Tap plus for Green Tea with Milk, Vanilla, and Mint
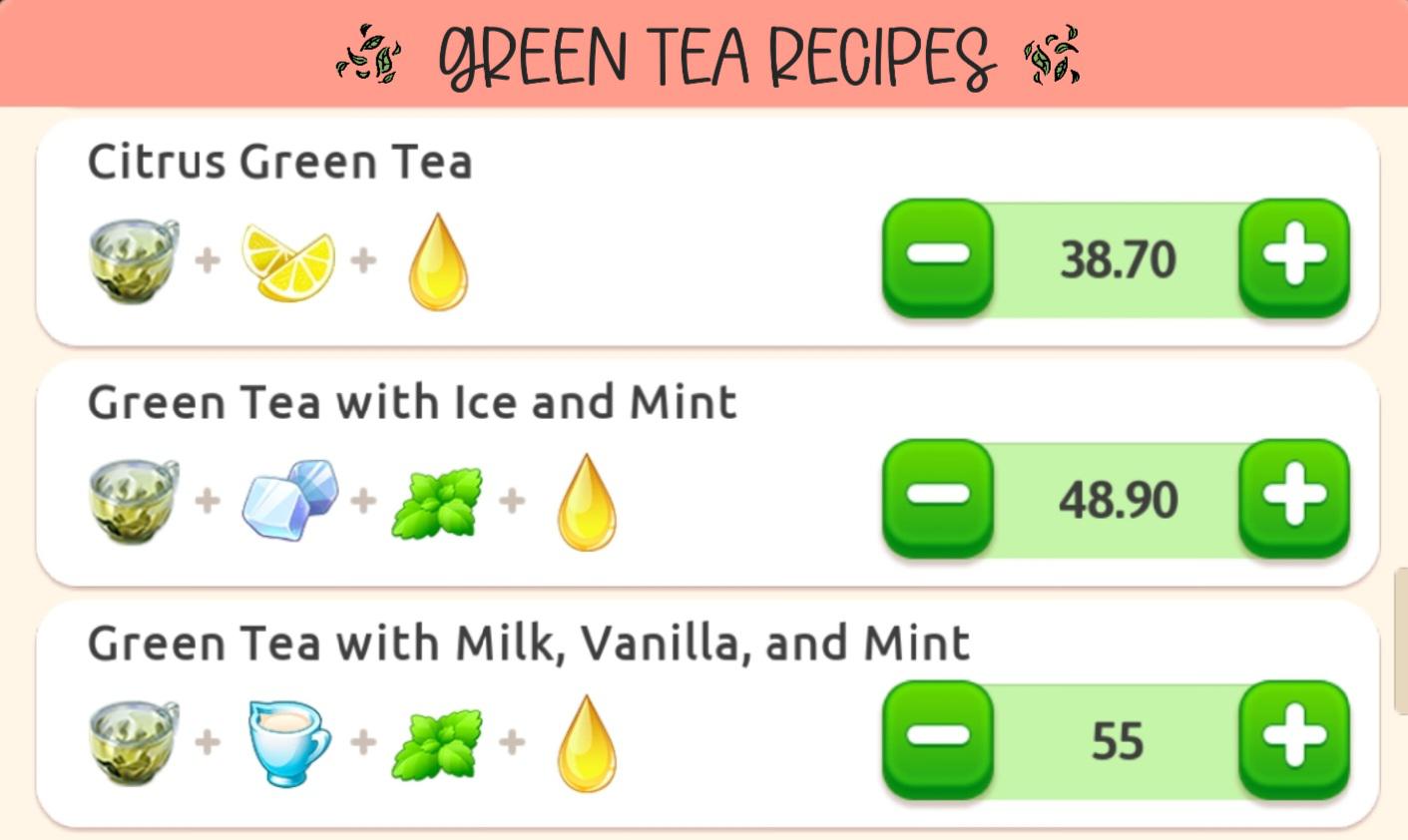 [x=1294, y=738]
